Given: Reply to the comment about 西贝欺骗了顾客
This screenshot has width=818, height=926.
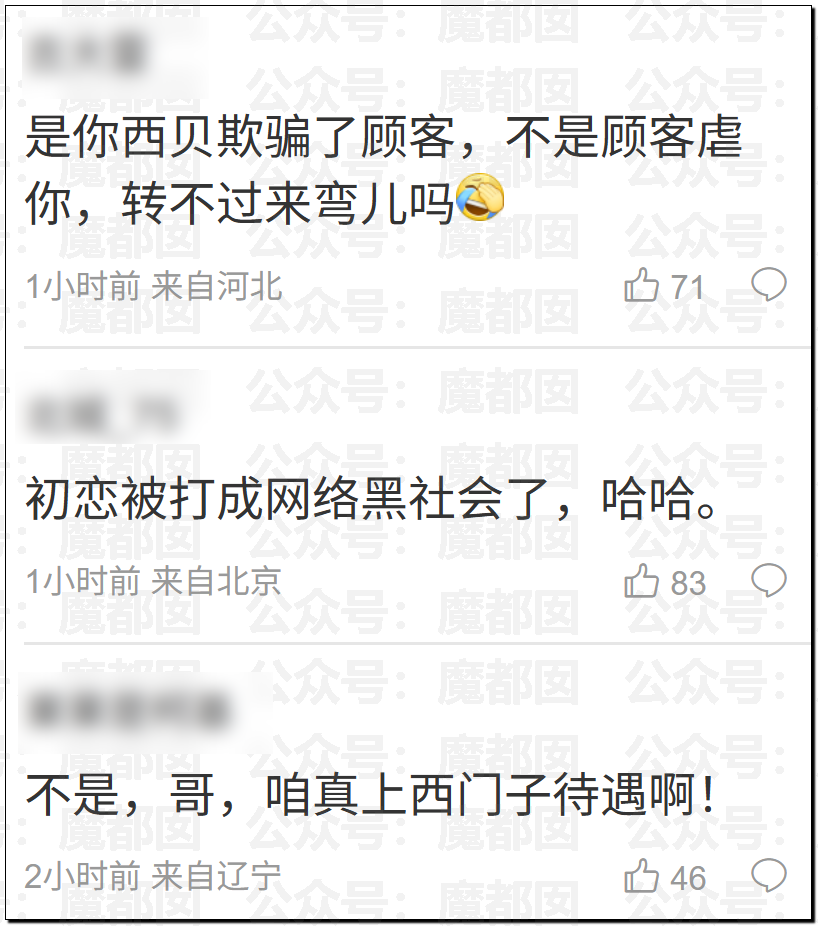Looking at the screenshot, I should [769, 285].
